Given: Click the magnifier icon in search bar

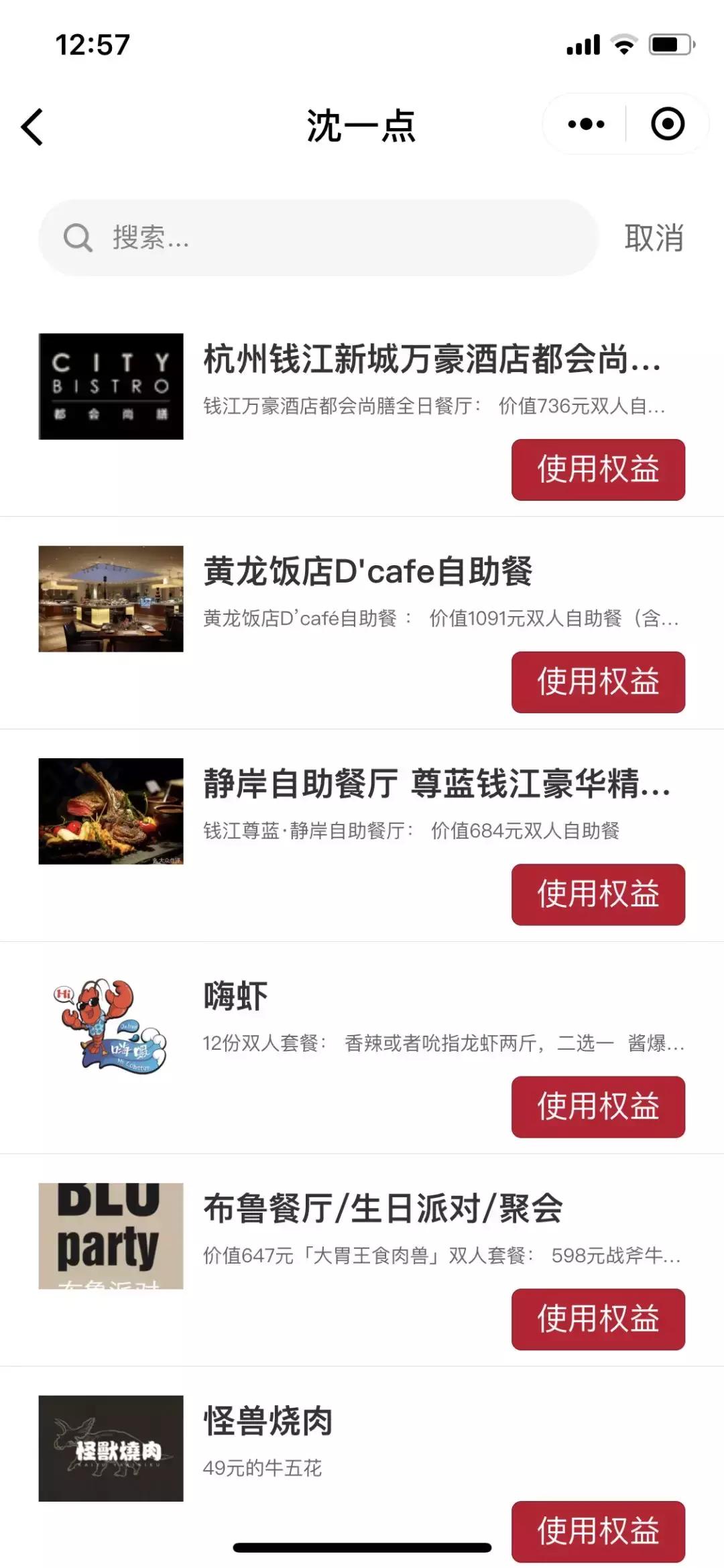Looking at the screenshot, I should click(x=78, y=239).
